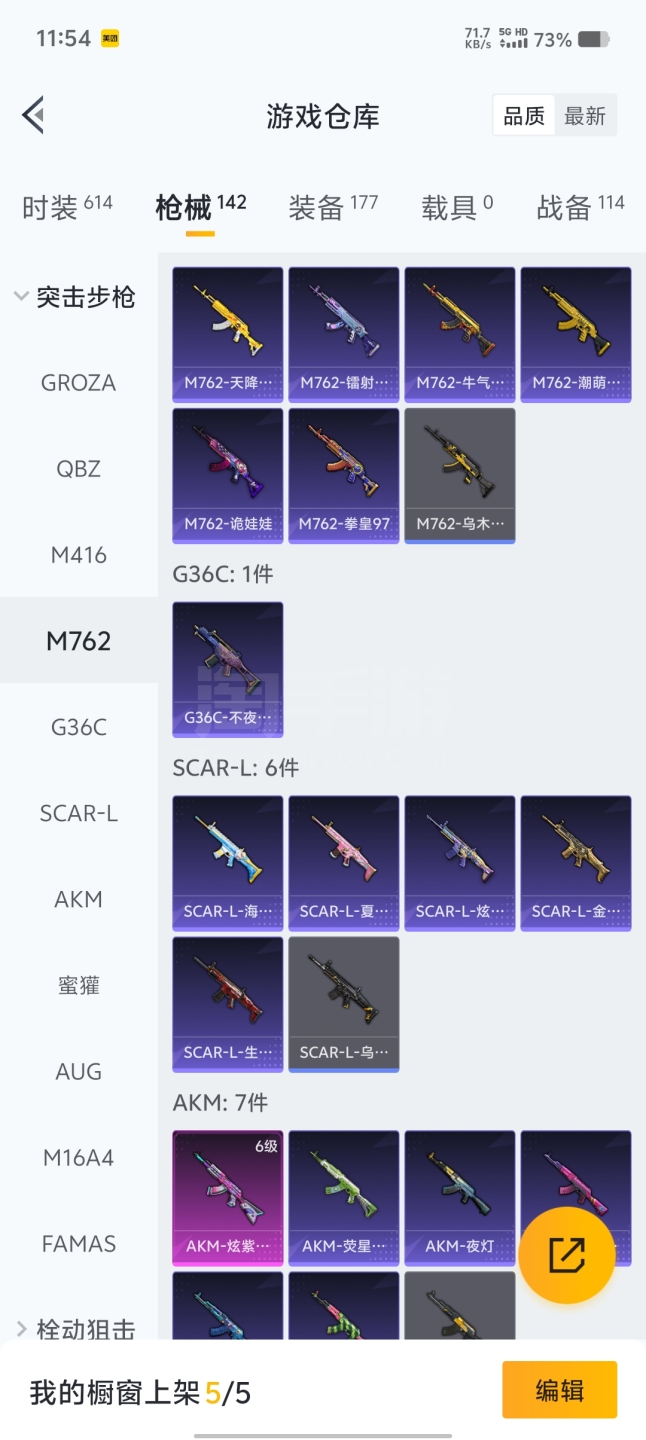Select M416 in the weapon list

click(x=78, y=555)
